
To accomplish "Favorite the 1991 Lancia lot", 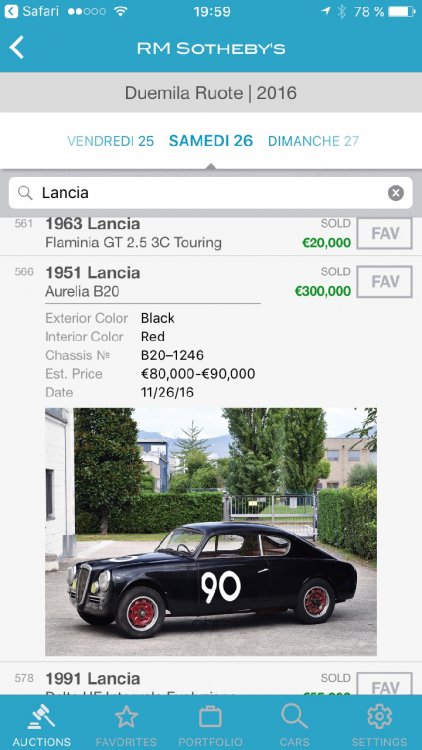I will (385, 684).
